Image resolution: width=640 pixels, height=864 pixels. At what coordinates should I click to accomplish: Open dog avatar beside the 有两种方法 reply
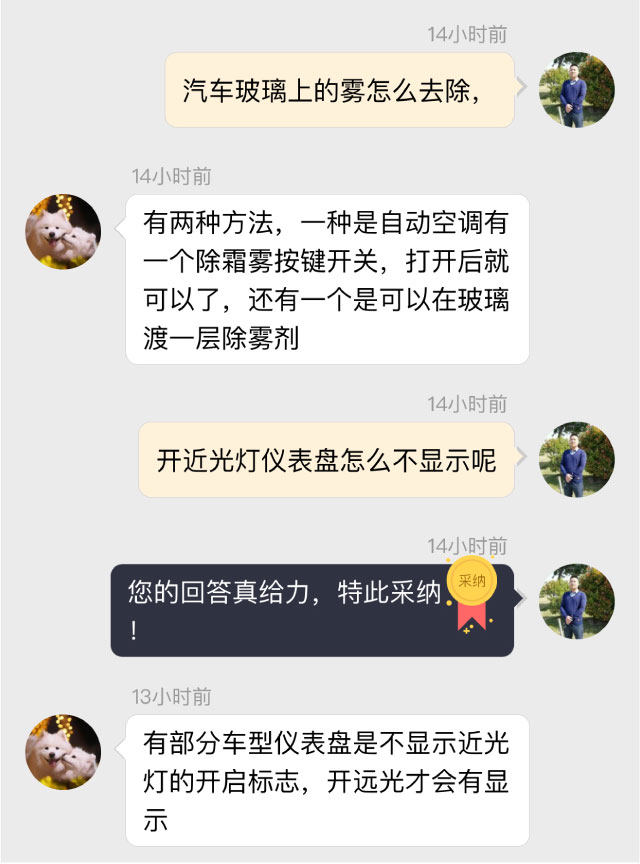pos(63,232)
